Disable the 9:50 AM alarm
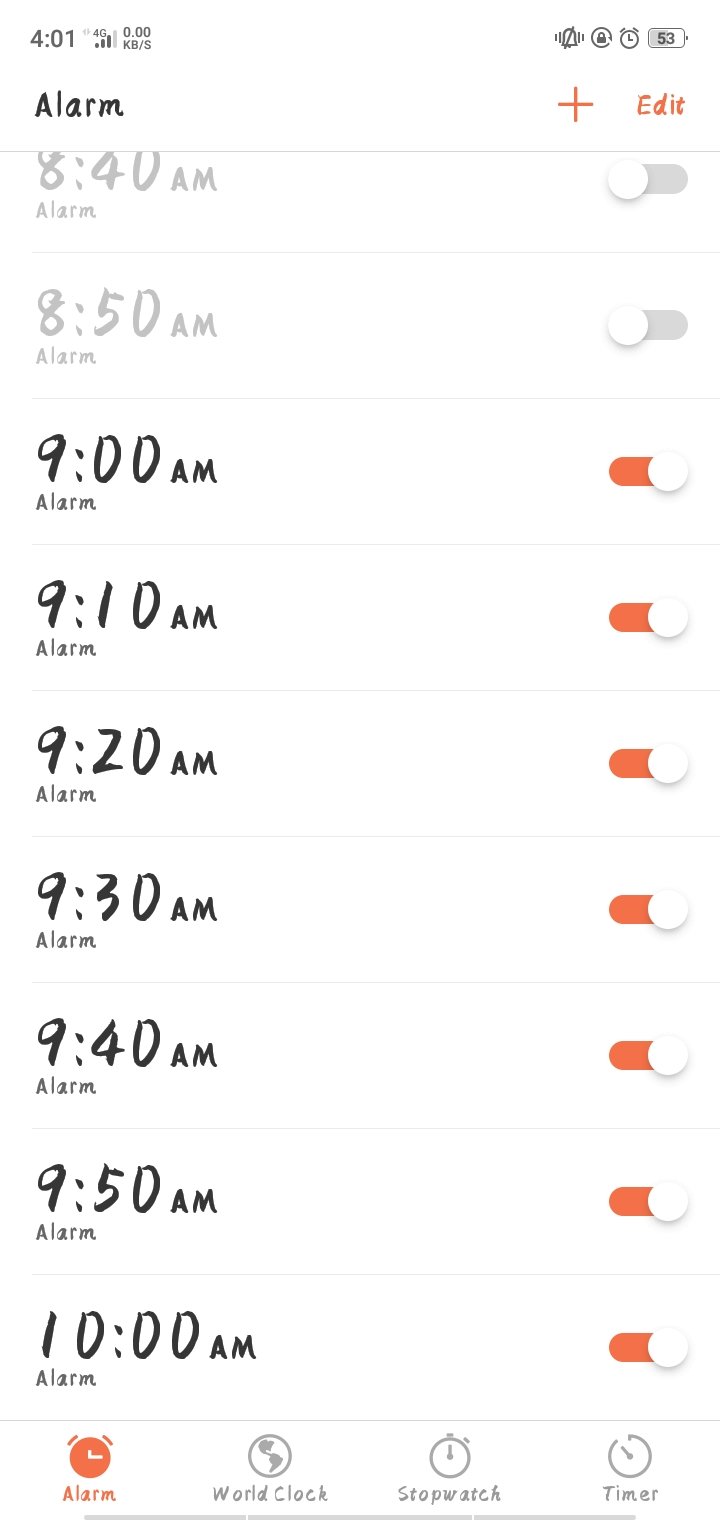Viewport: 720px width, 1520px height. (648, 1201)
